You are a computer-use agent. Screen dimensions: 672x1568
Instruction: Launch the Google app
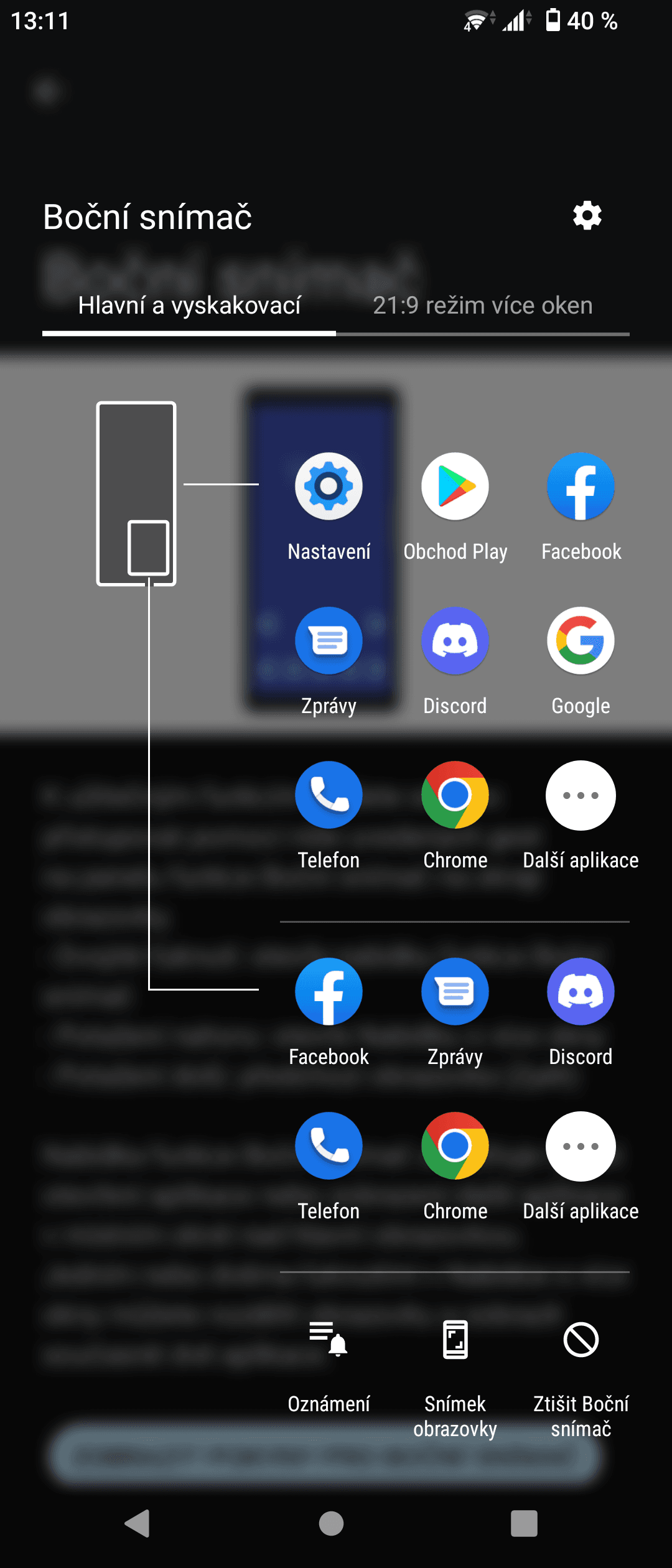(x=581, y=641)
